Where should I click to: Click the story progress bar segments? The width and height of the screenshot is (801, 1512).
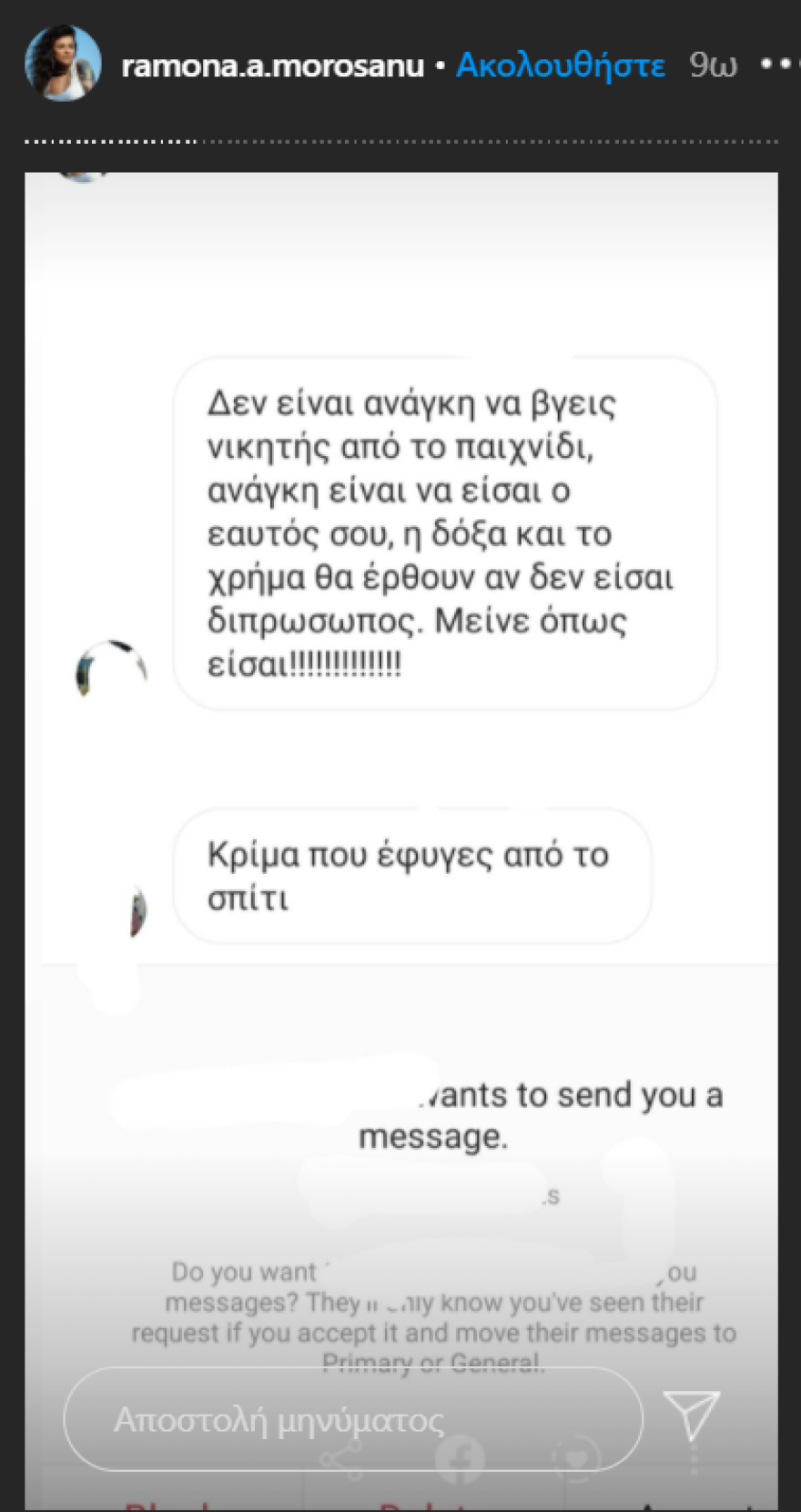tap(400, 141)
